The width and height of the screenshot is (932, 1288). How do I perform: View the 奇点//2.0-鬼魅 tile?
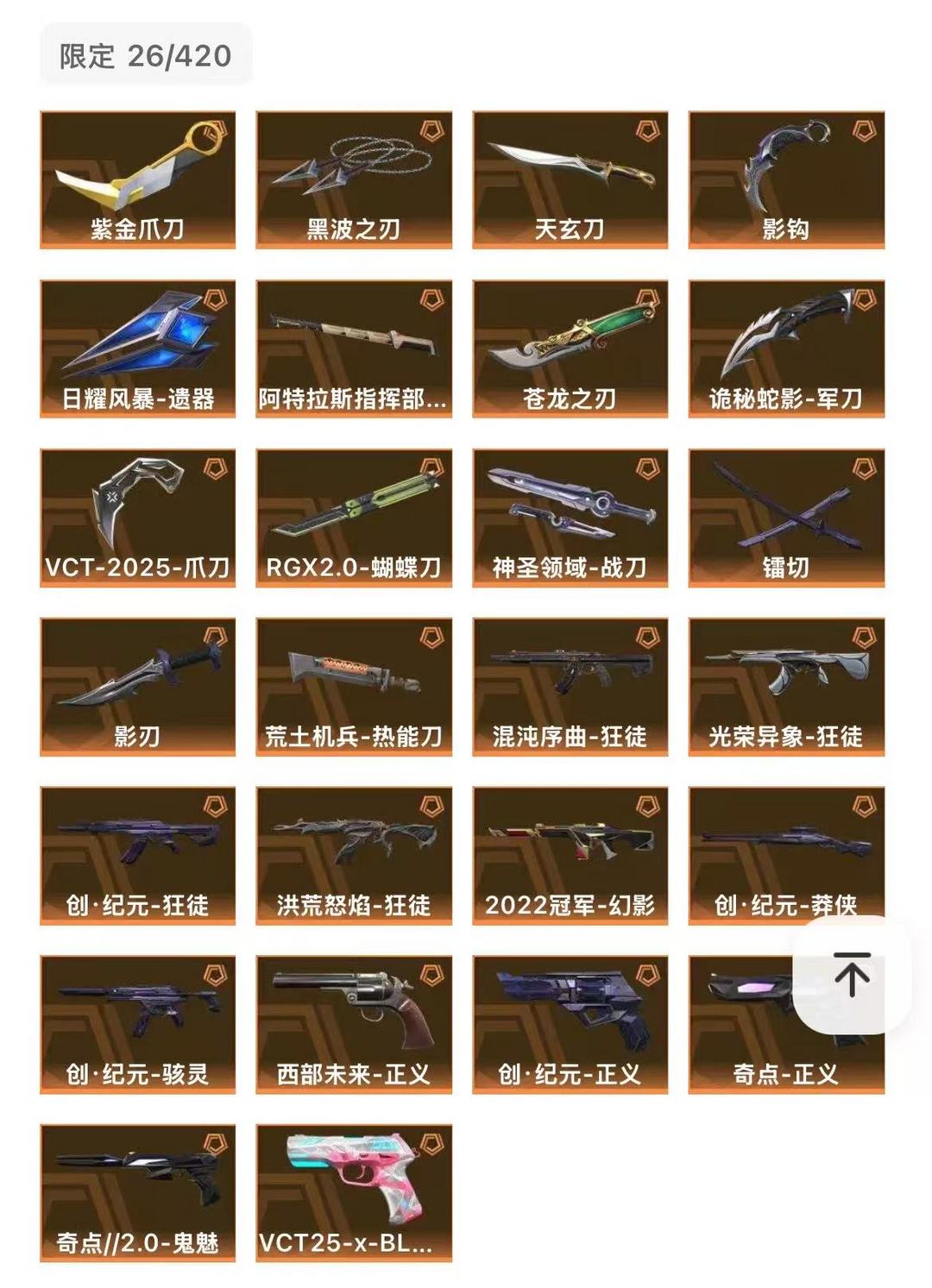tap(138, 1194)
